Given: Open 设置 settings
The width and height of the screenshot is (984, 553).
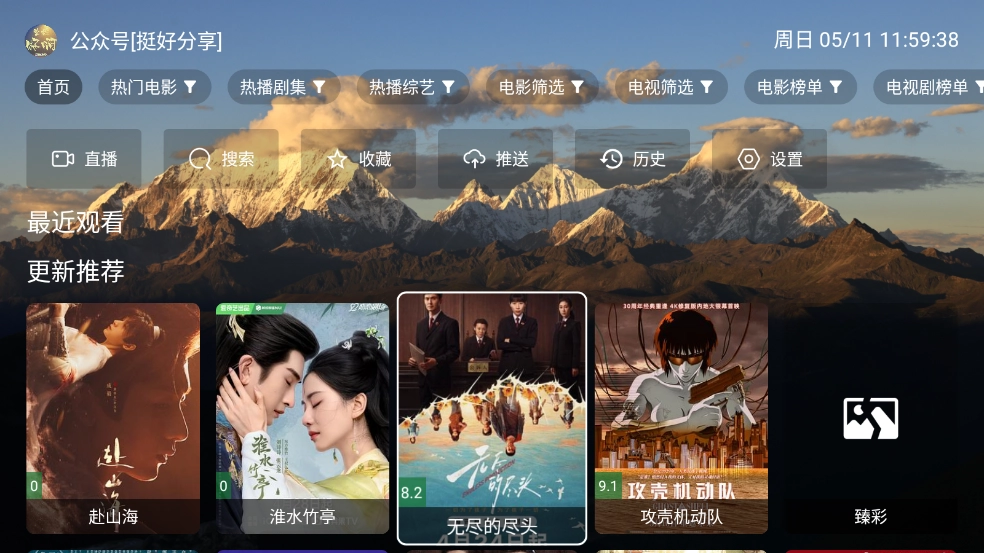Looking at the screenshot, I should tap(769, 159).
